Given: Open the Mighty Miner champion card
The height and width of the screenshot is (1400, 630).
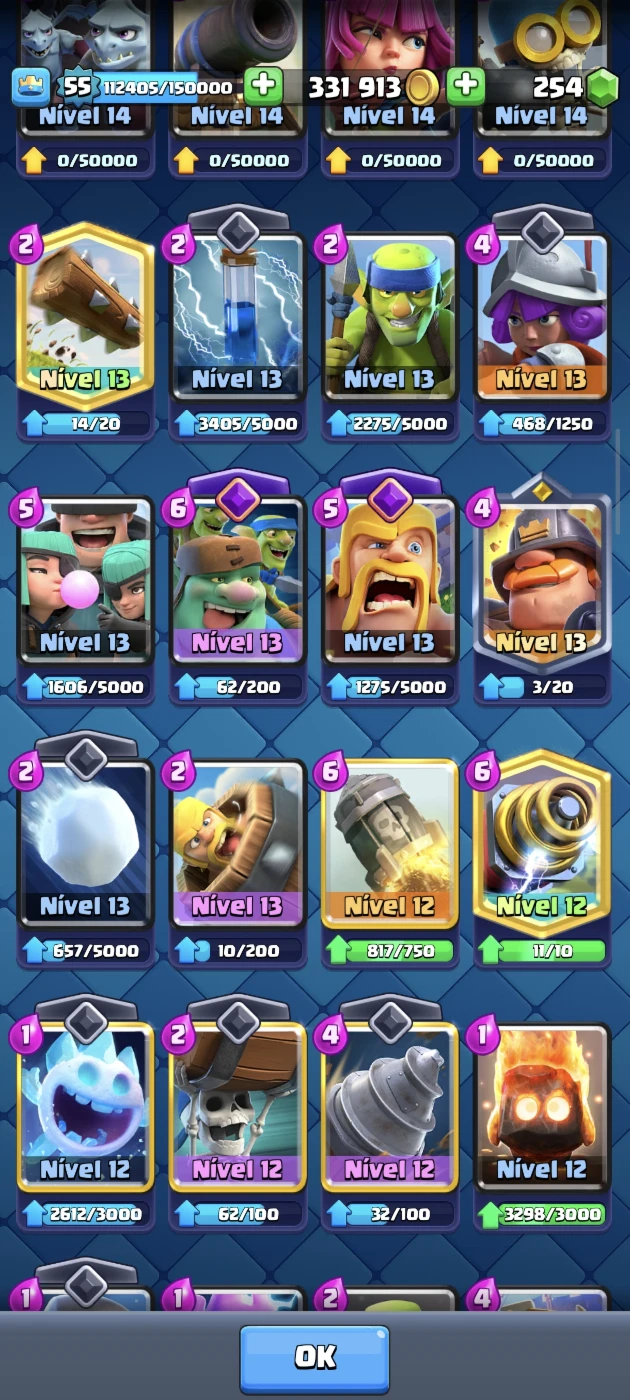Looking at the screenshot, I should click(x=542, y=582).
